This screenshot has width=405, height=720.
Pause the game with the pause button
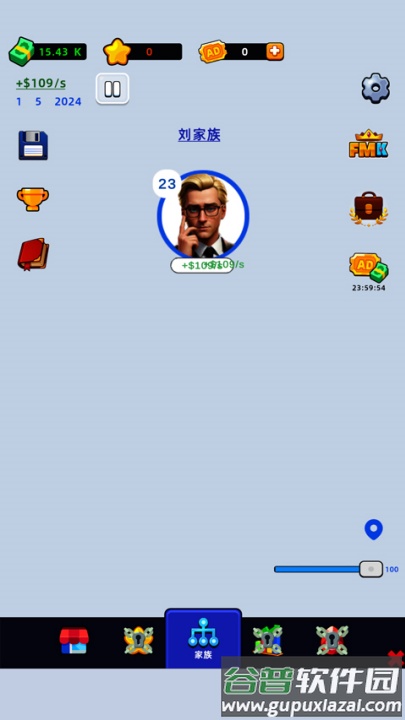coord(112,89)
